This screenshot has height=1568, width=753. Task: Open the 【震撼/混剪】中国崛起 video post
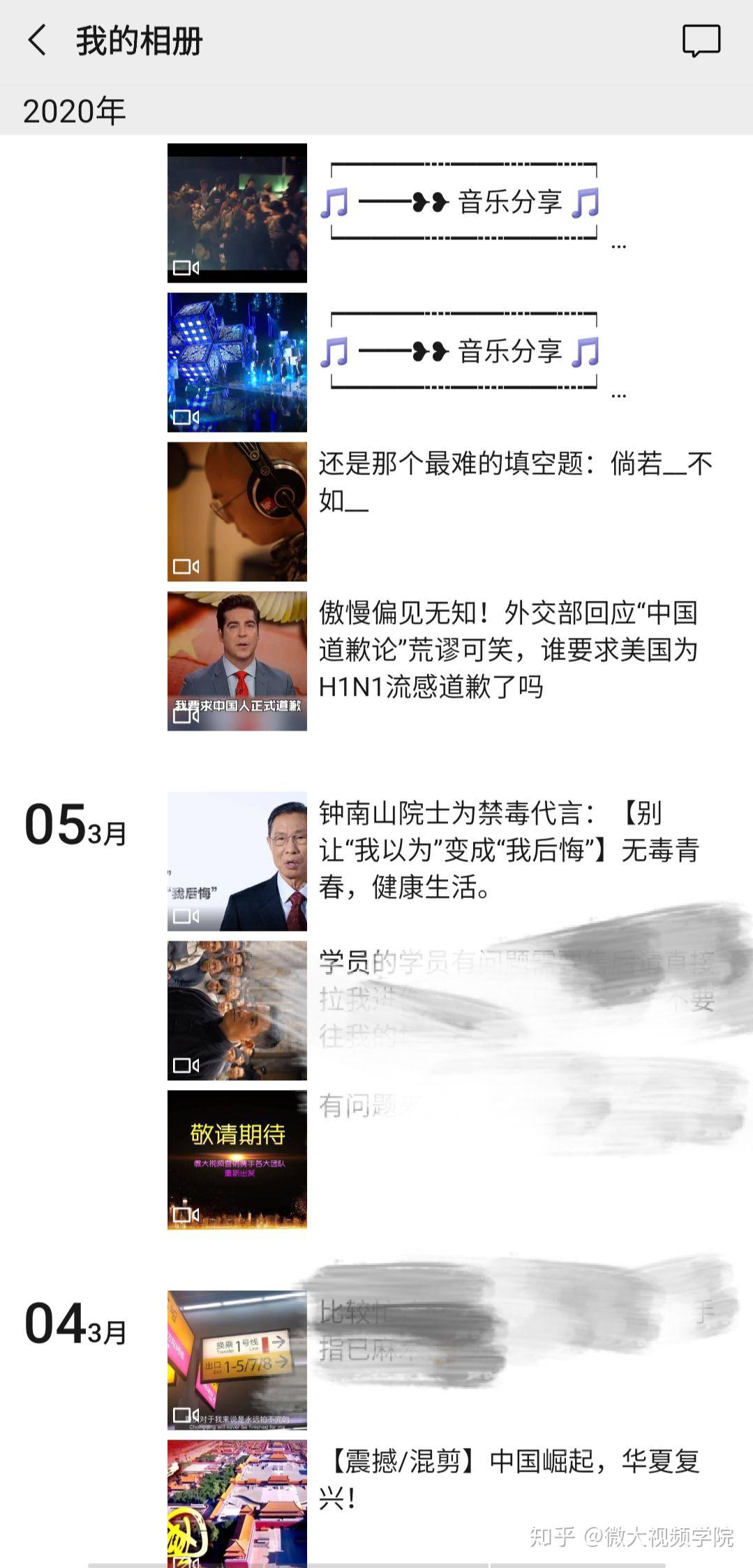pos(237,1504)
